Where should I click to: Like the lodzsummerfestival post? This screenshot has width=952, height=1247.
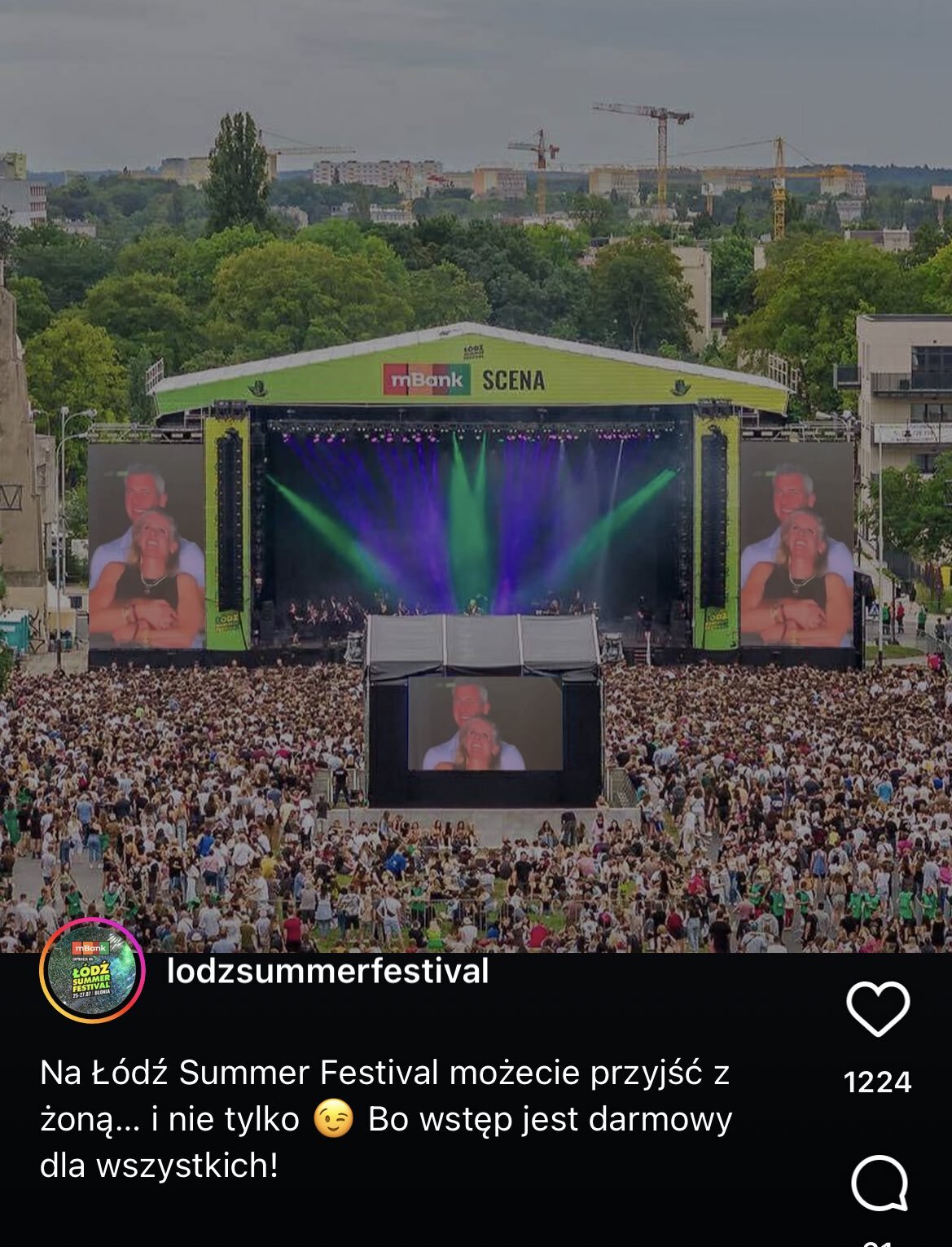coord(878,1008)
